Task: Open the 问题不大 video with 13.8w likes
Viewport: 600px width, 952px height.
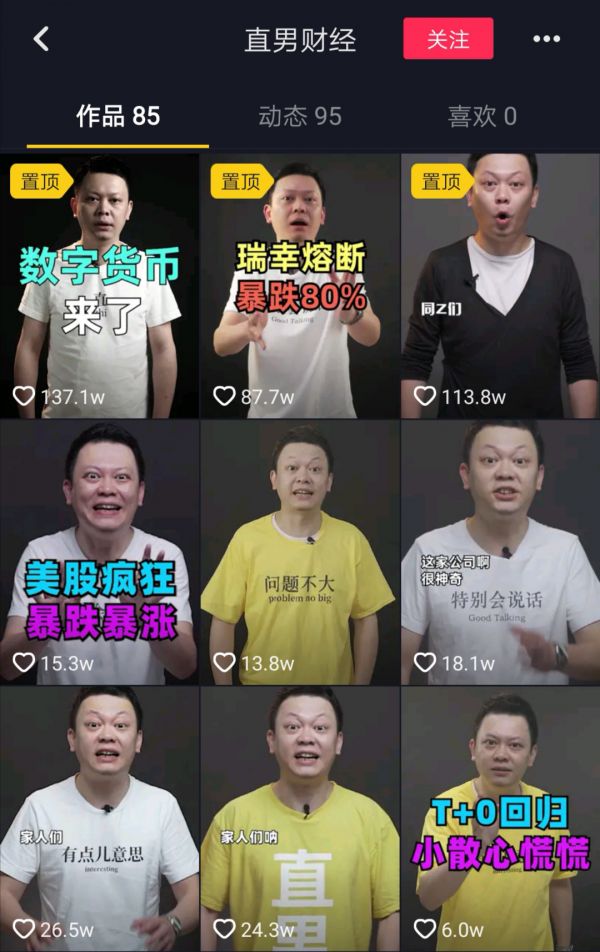Action: pos(300,552)
